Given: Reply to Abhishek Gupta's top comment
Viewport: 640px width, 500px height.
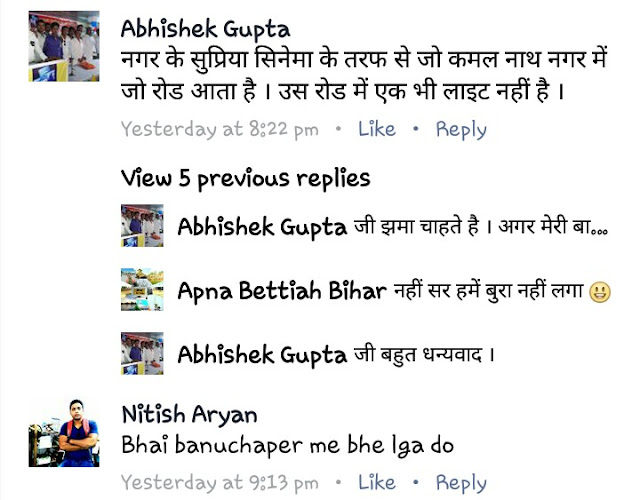Looking at the screenshot, I should [461, 130].
